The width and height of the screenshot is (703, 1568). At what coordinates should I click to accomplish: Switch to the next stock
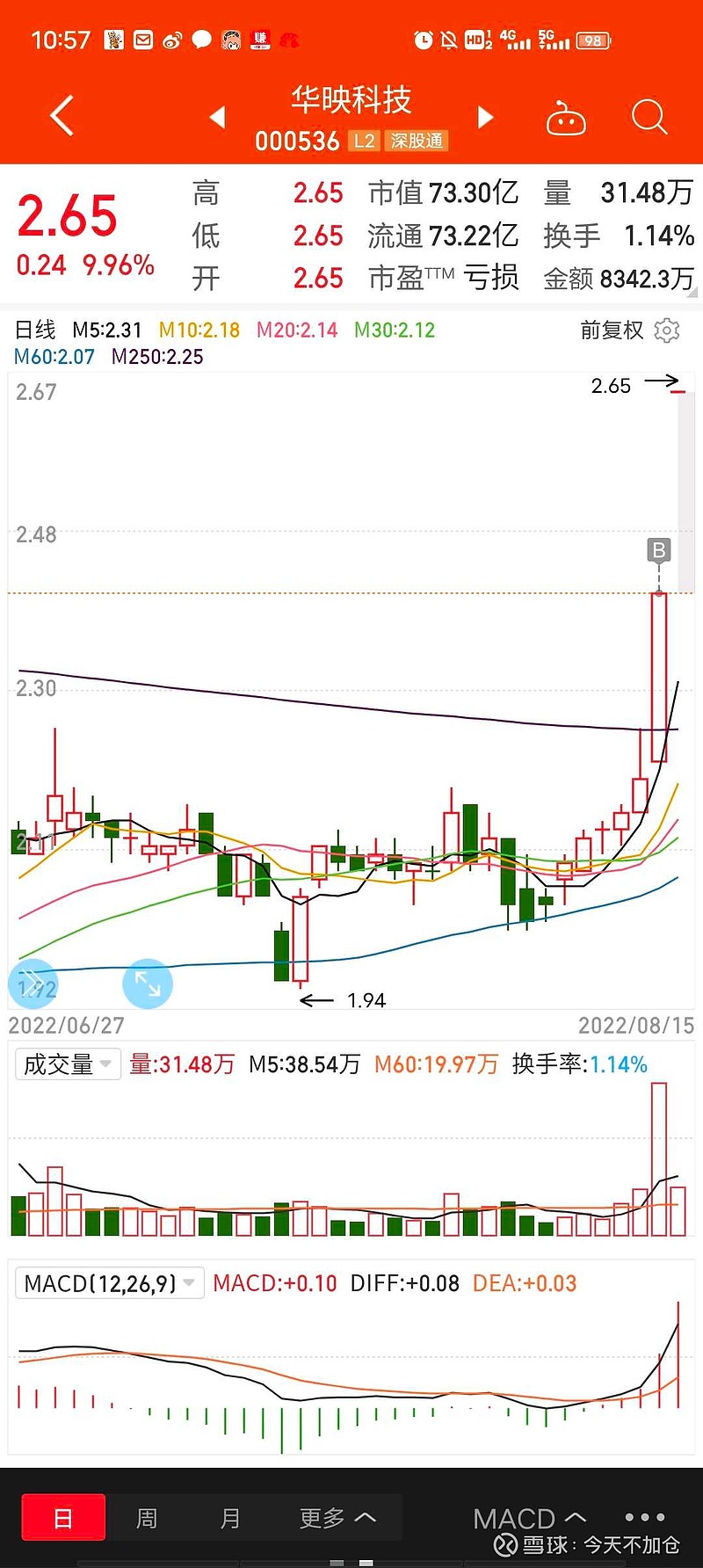click(x=485, y=117)
